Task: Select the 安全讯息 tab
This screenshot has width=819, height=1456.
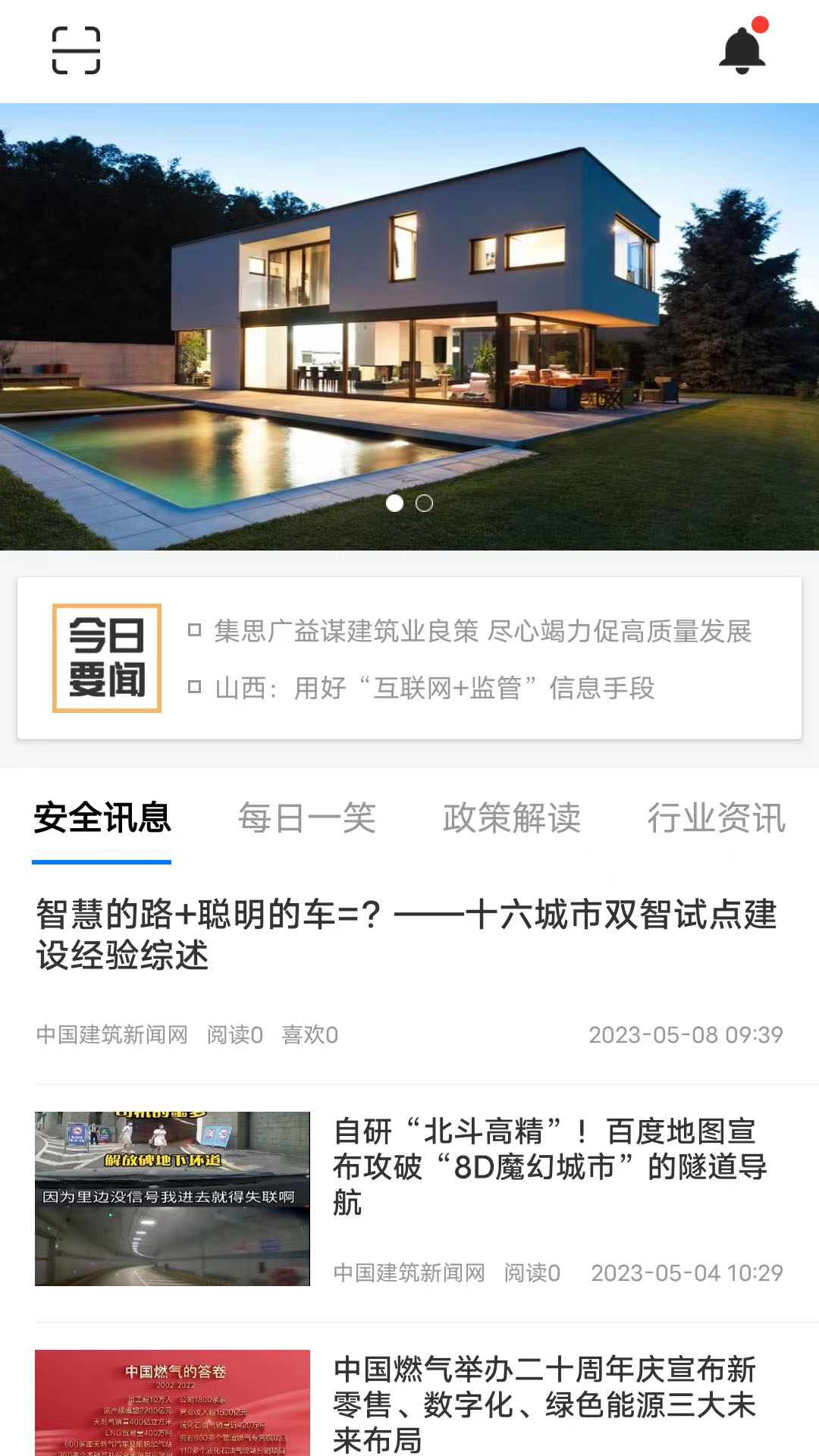Action: point(102,818)
